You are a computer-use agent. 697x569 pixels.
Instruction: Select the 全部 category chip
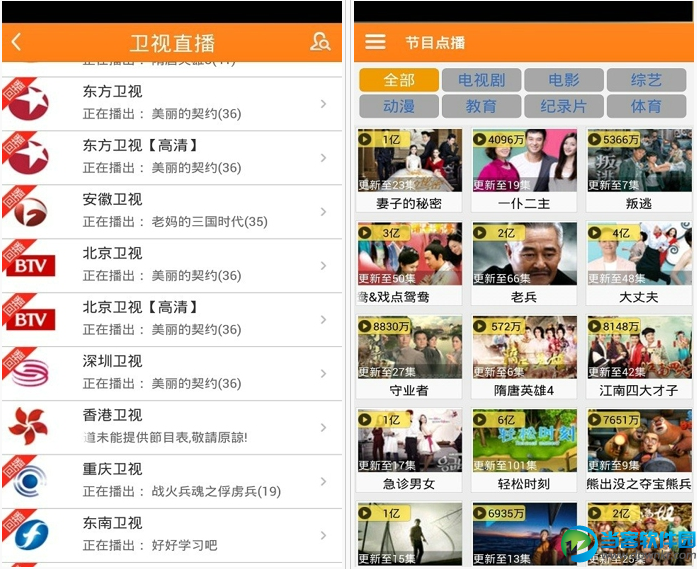399,80
